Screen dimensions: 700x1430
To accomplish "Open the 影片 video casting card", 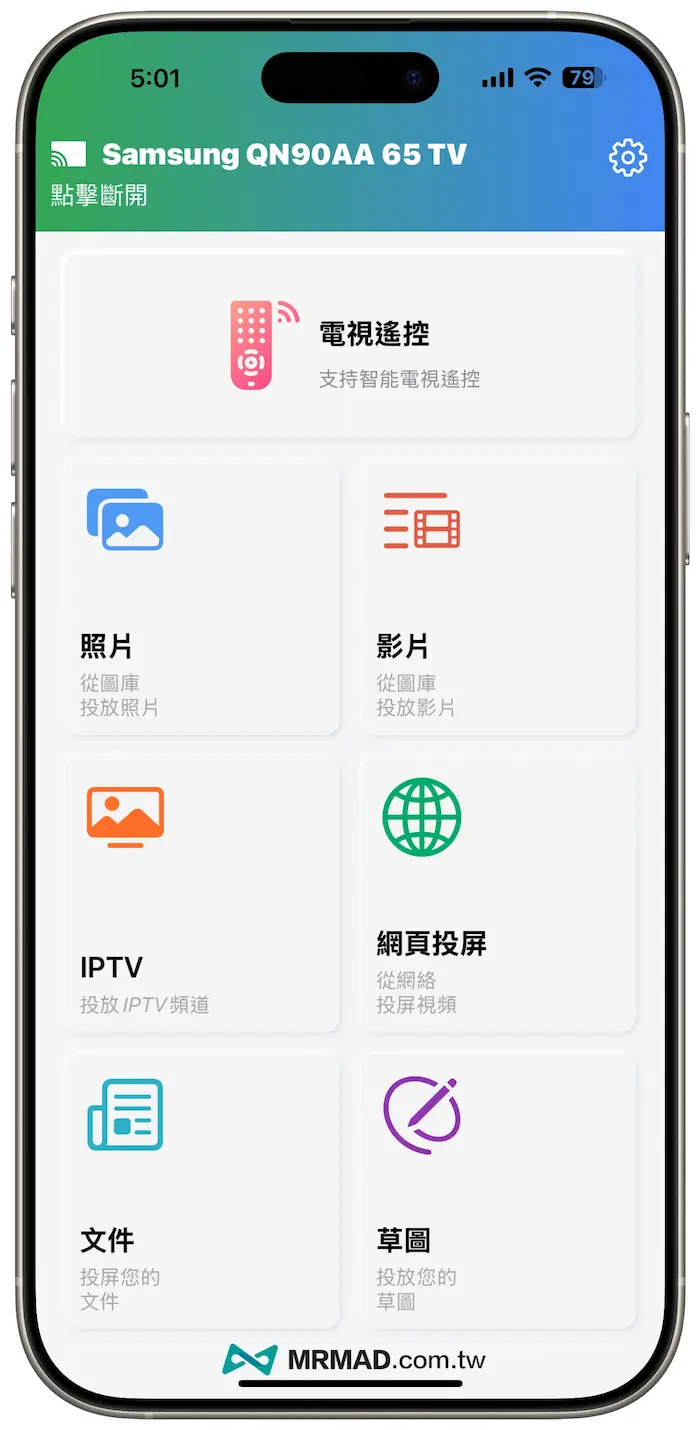I will (498, 597).
